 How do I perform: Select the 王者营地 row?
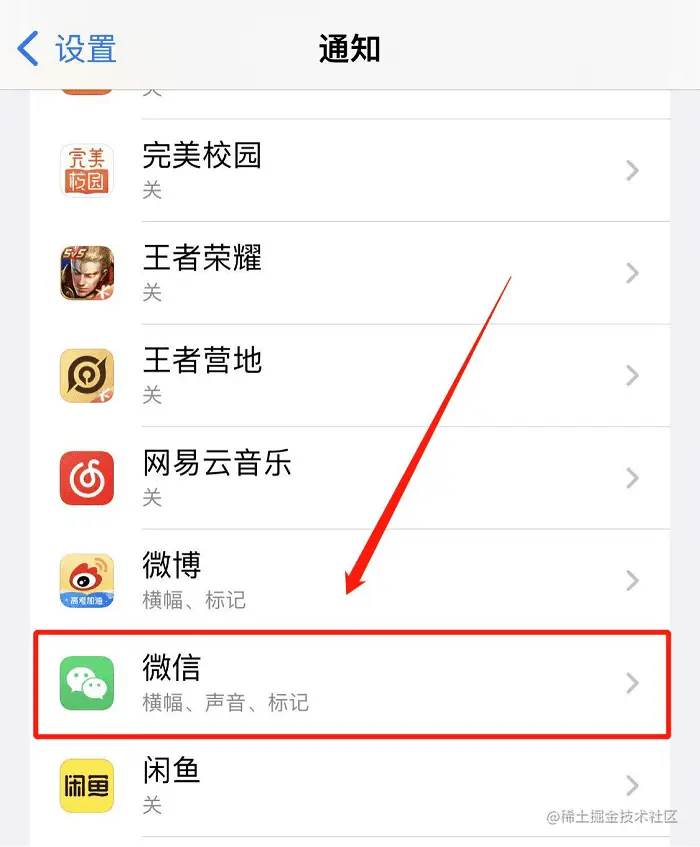click(x=350, y=376)
